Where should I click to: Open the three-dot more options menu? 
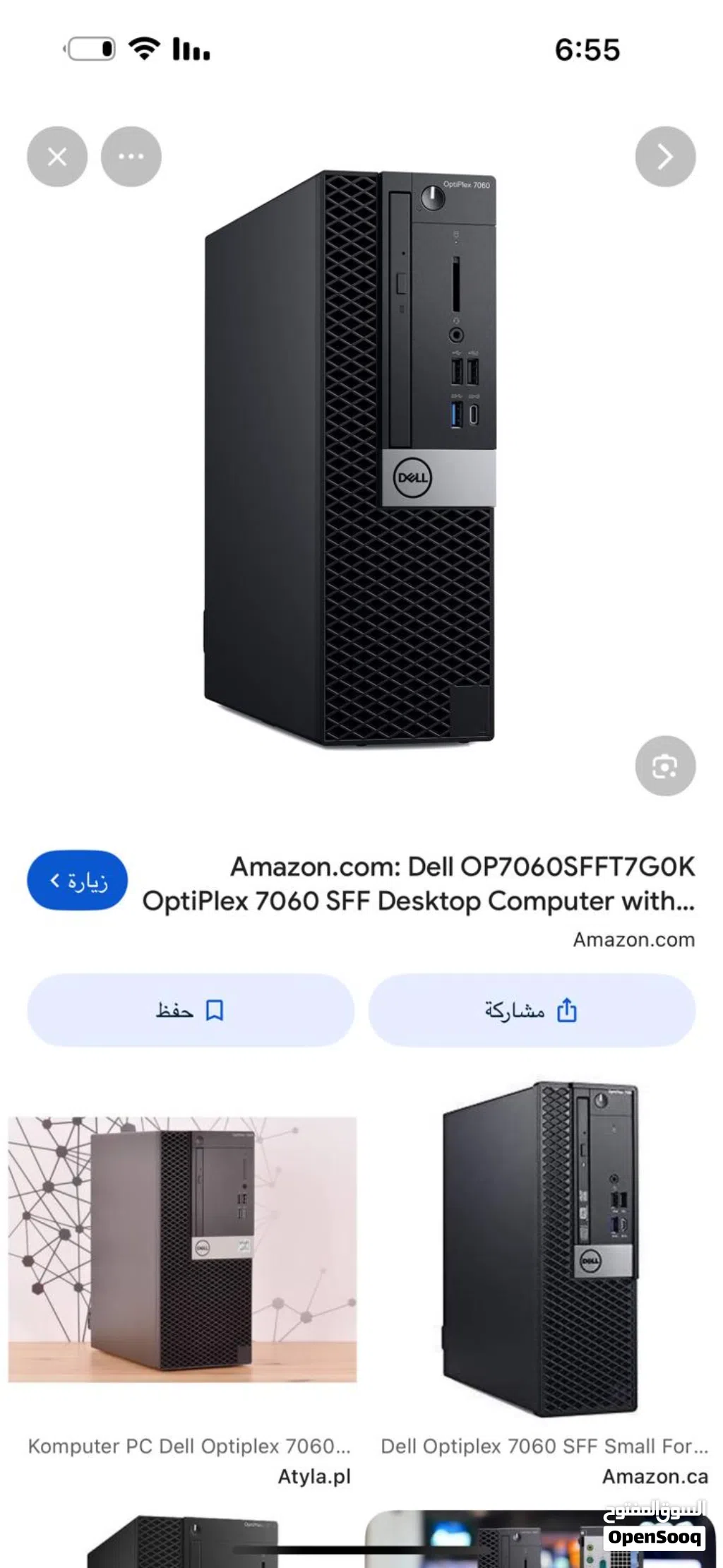(131, 156)
